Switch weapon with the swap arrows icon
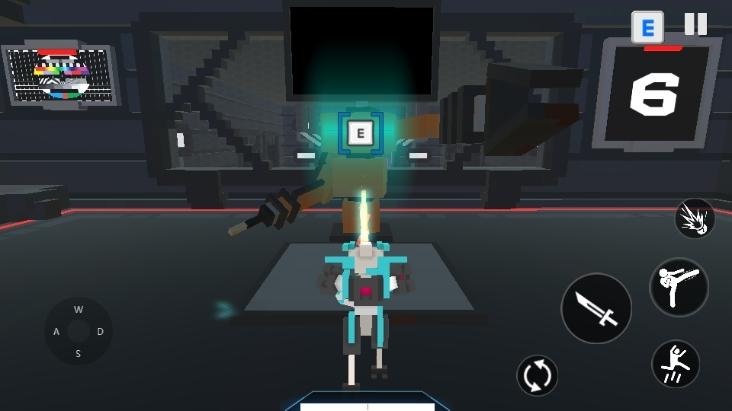 click(x=537, y=375)
